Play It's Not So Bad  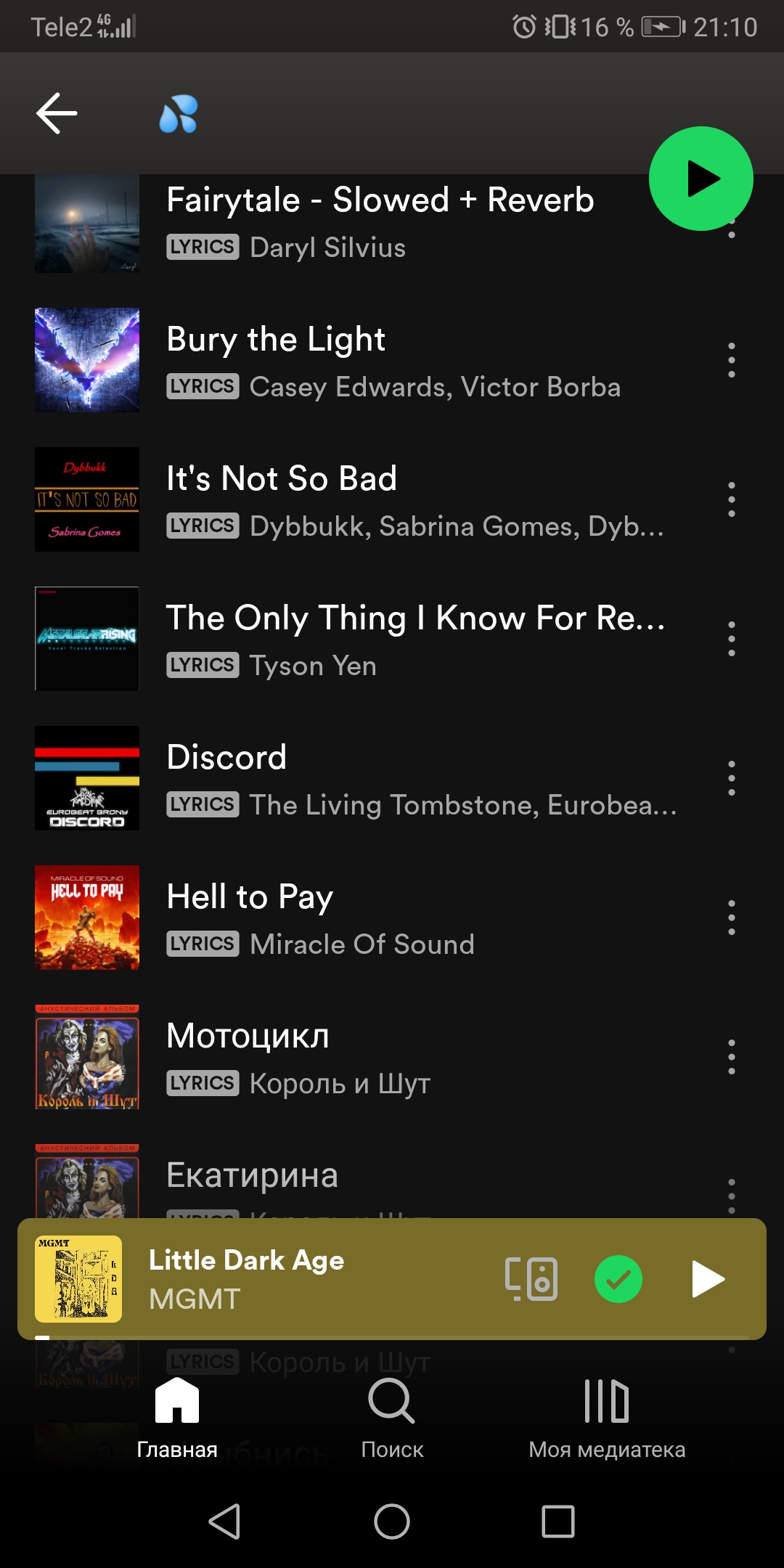point(392,499)
